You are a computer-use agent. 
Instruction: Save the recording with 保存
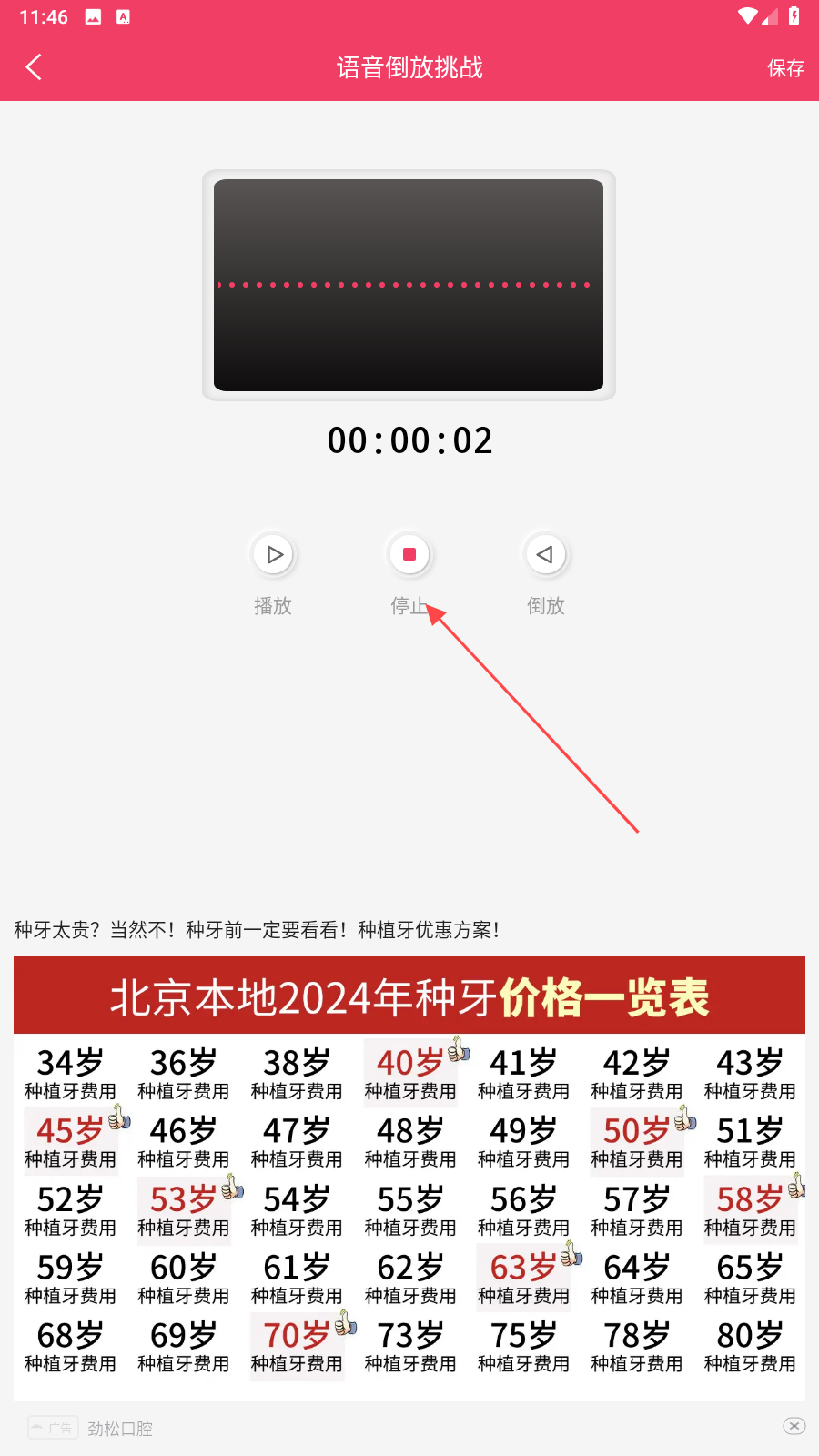784,68
